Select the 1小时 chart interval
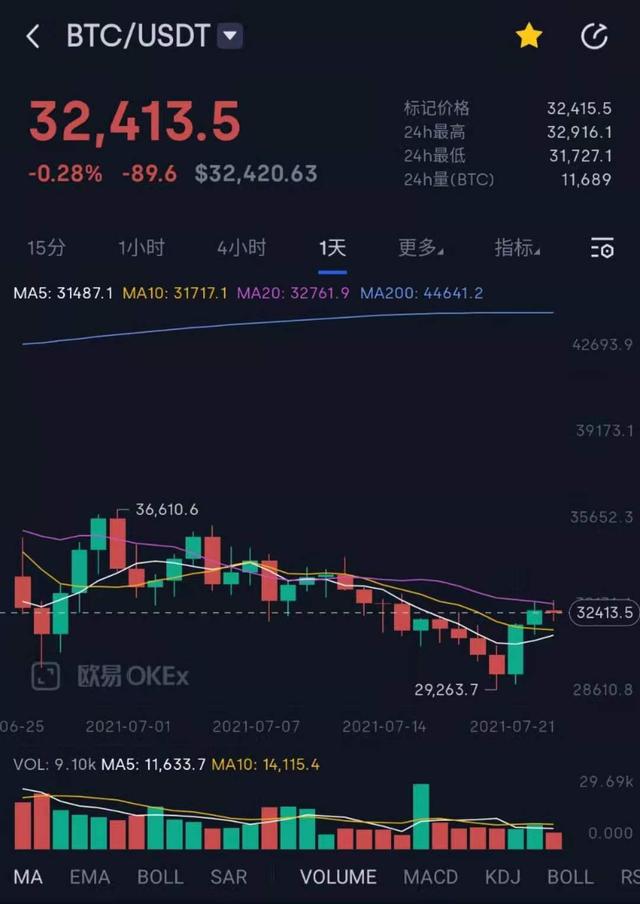Viewport: 640px width, 904px height. (141, 248)
